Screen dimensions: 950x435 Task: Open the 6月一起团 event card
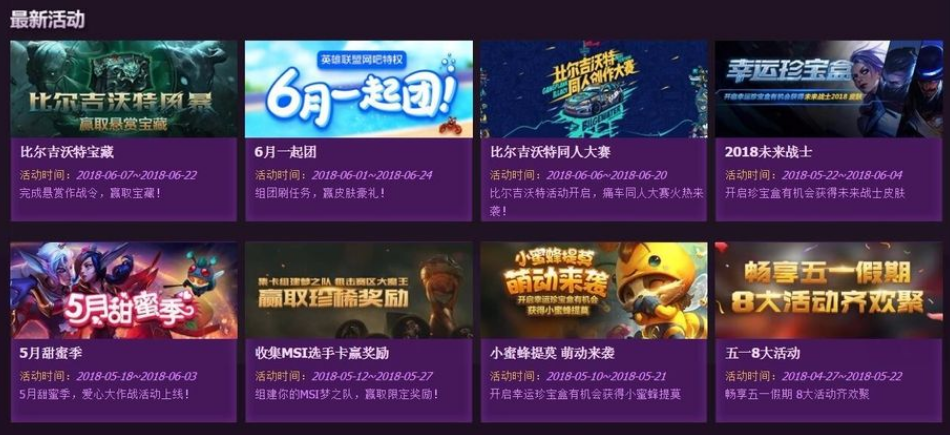click(358, 90)
